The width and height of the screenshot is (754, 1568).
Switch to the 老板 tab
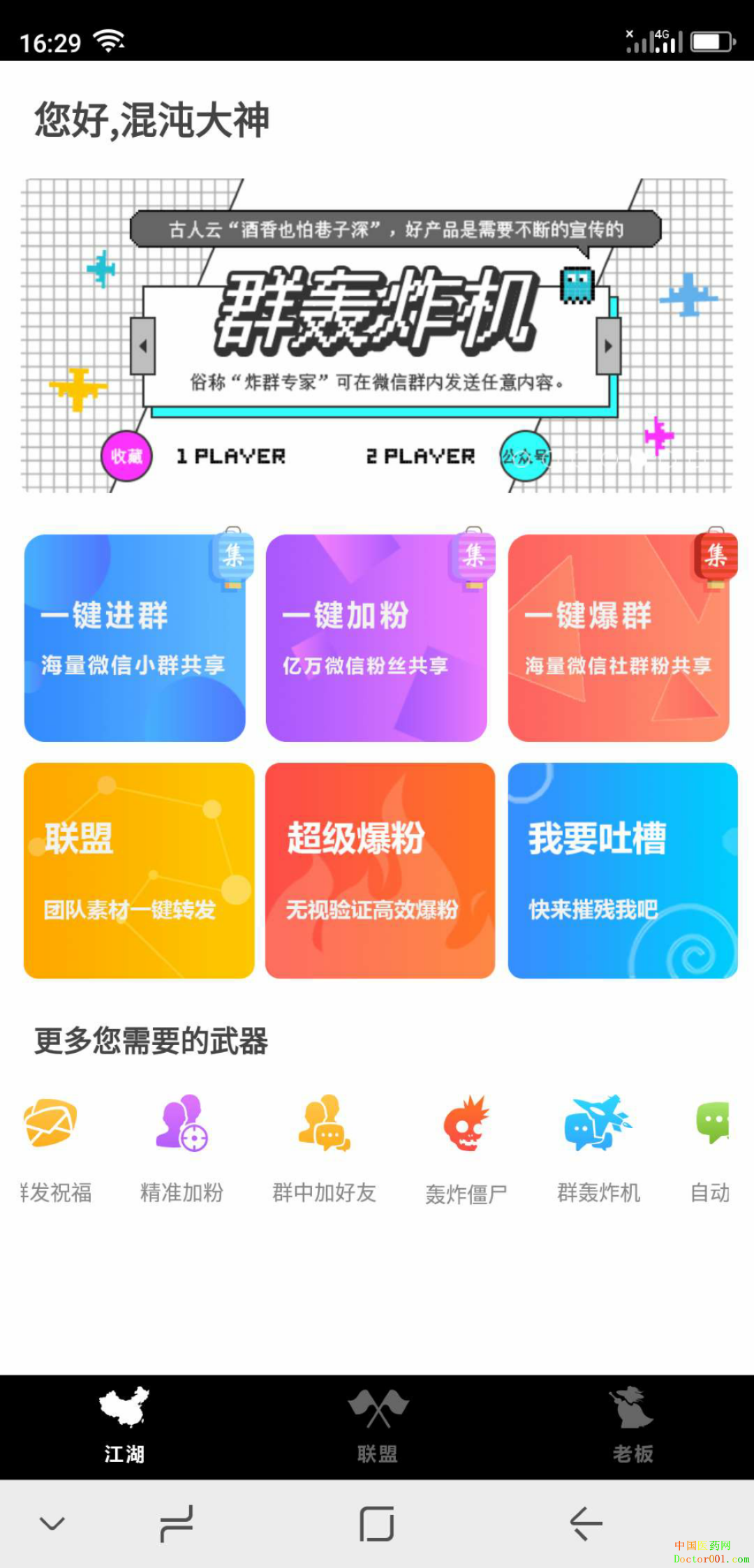pos(633,1426)
